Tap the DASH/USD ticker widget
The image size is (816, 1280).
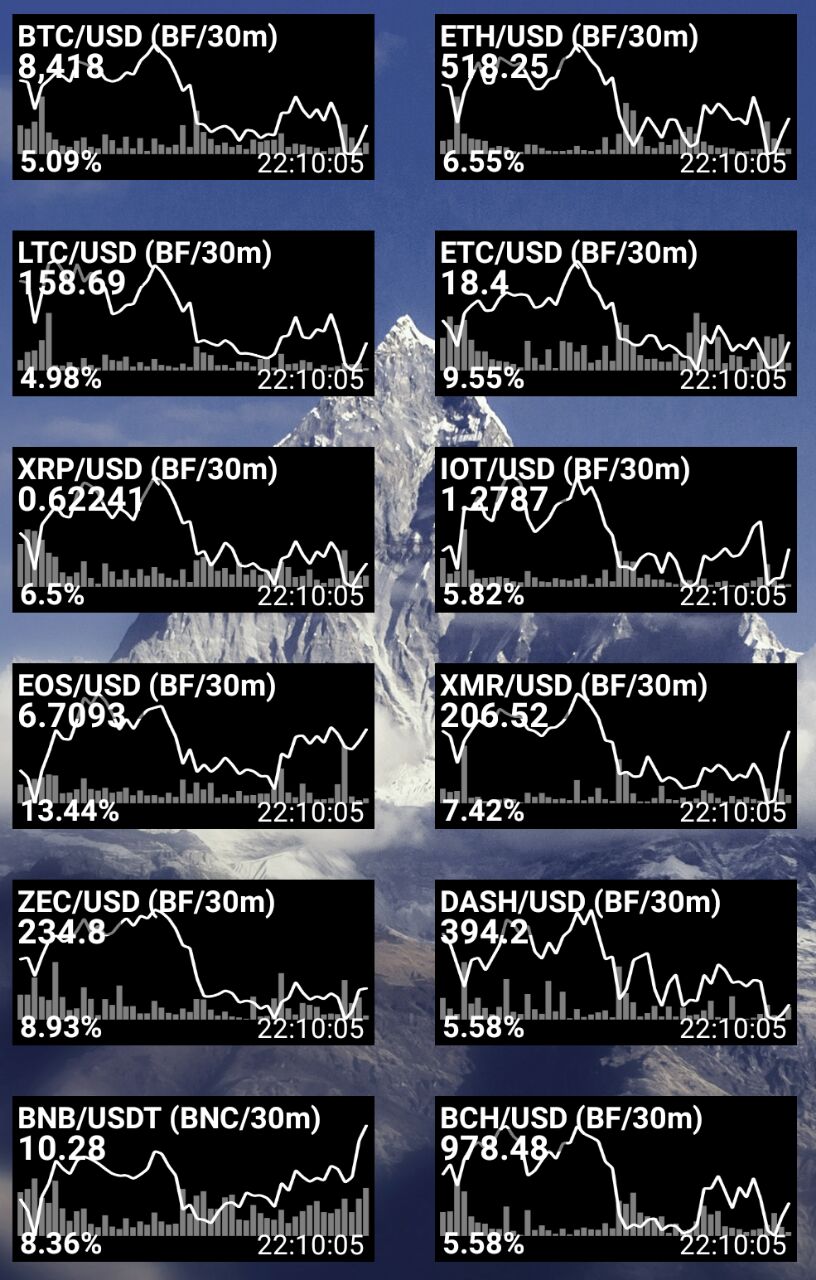point(615,961)
